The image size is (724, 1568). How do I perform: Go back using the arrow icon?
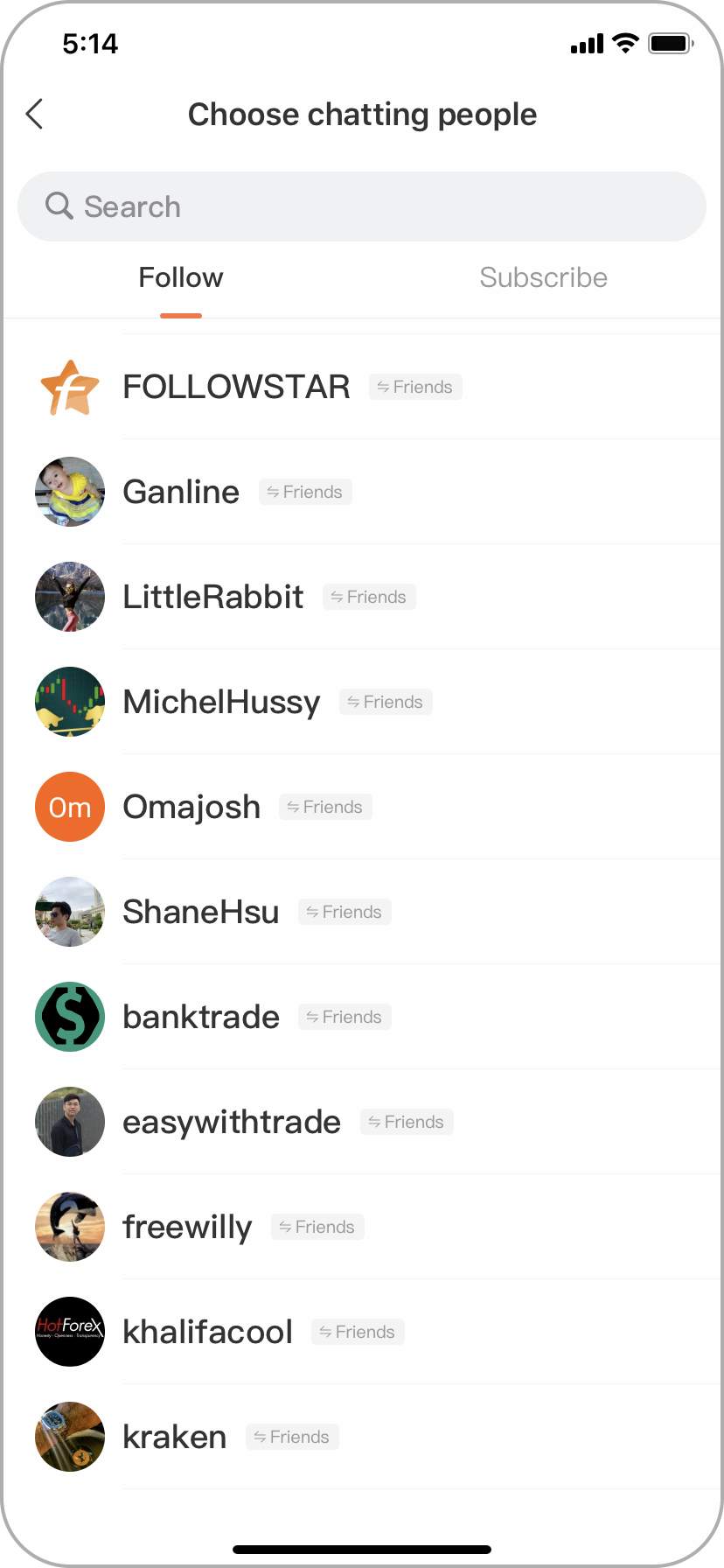click(35, 114)
